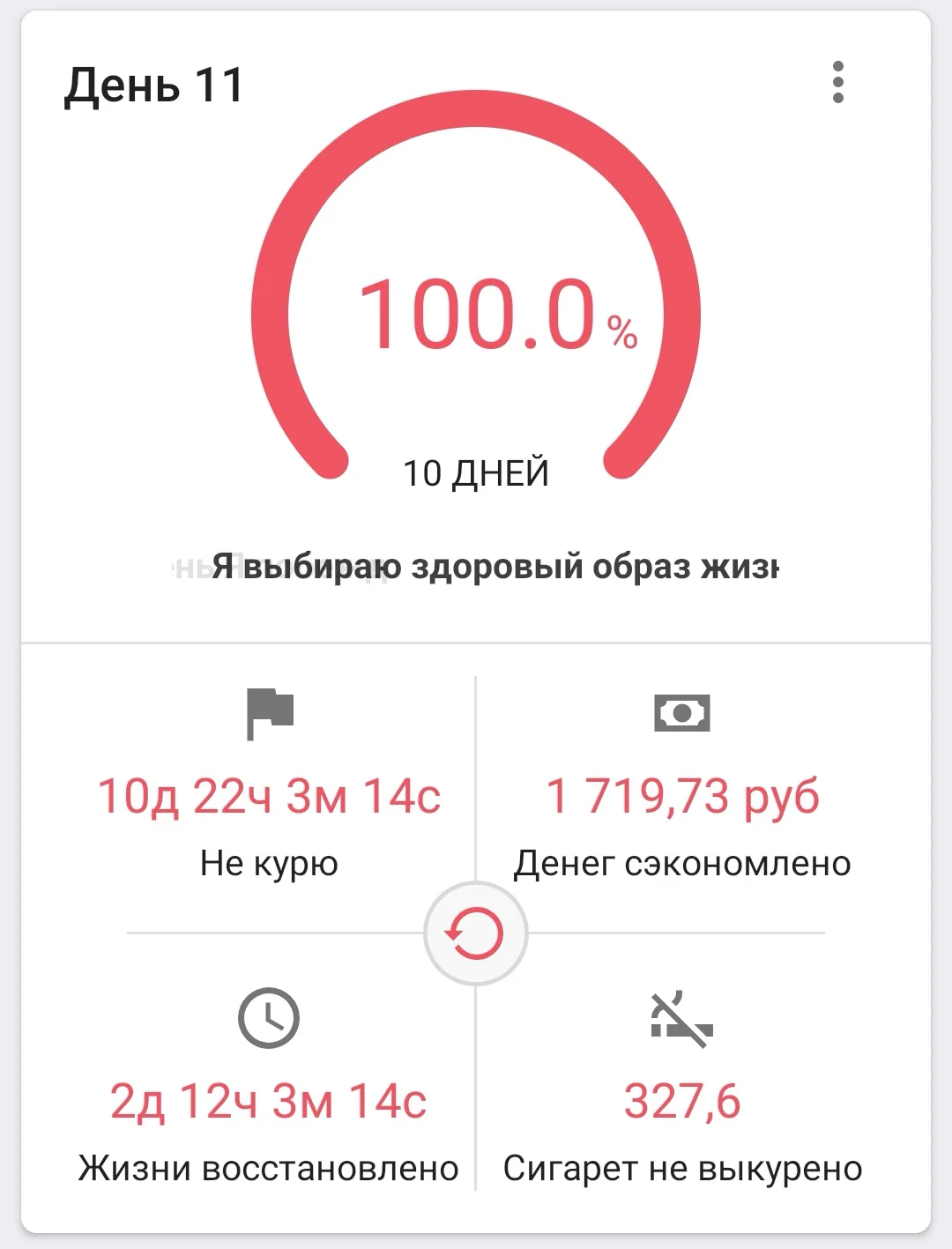The height and width of the screenshot is (1249, 952).
Task: Toggle the smoke-free timer display
Action: click(271, 795)
